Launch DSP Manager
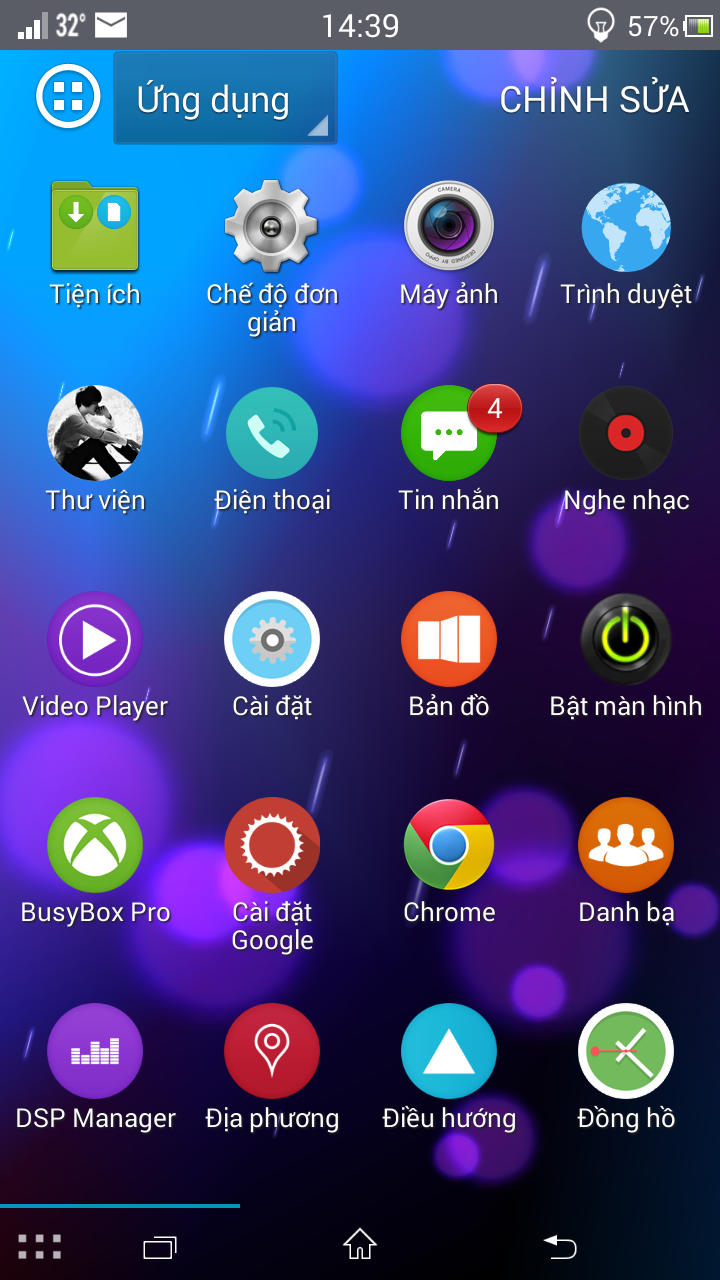The height and width of the screenshot is (1280, 720). 95,1051
